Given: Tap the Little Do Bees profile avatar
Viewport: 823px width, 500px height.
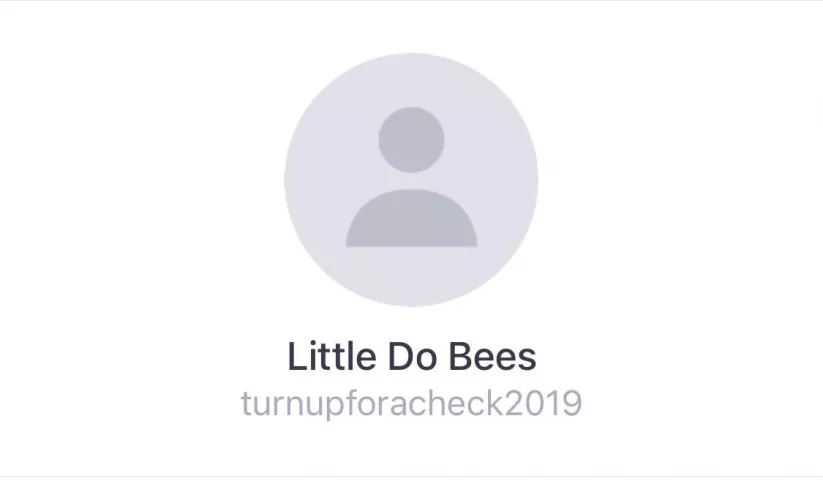Looking at the screenshot, I should coord(411,180).
